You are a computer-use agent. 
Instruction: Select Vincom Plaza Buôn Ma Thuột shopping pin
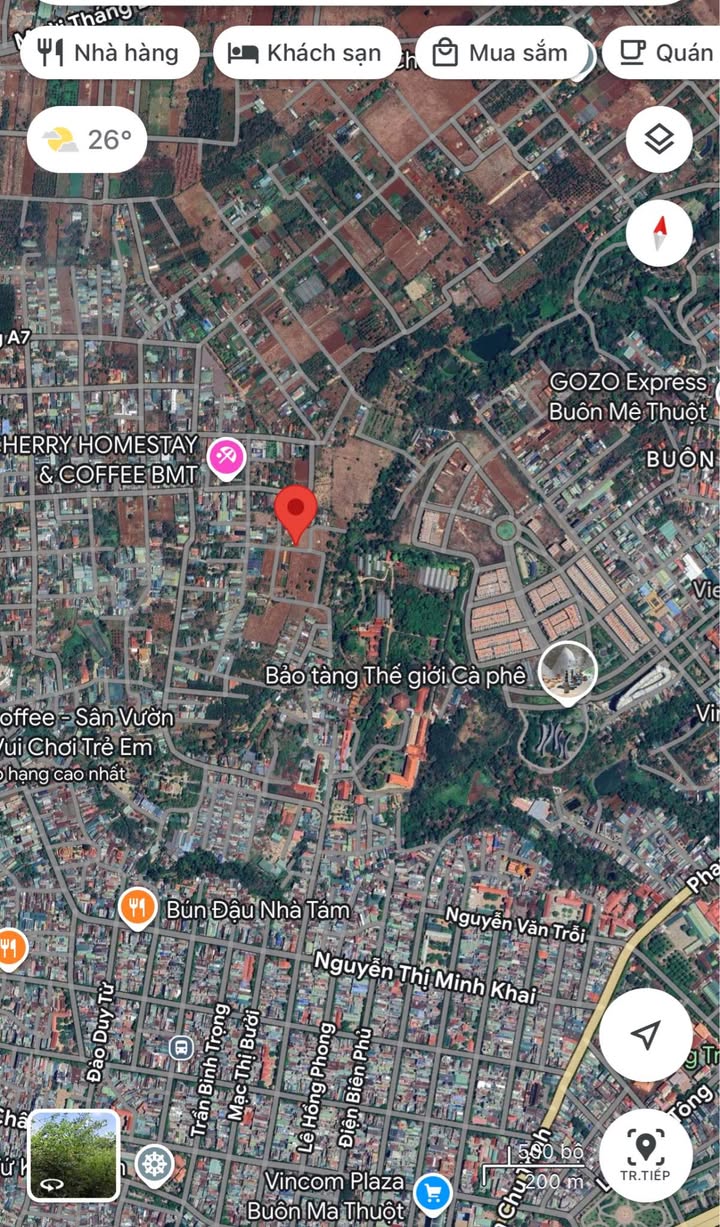pyautogui.click(x=433, y=1192)
